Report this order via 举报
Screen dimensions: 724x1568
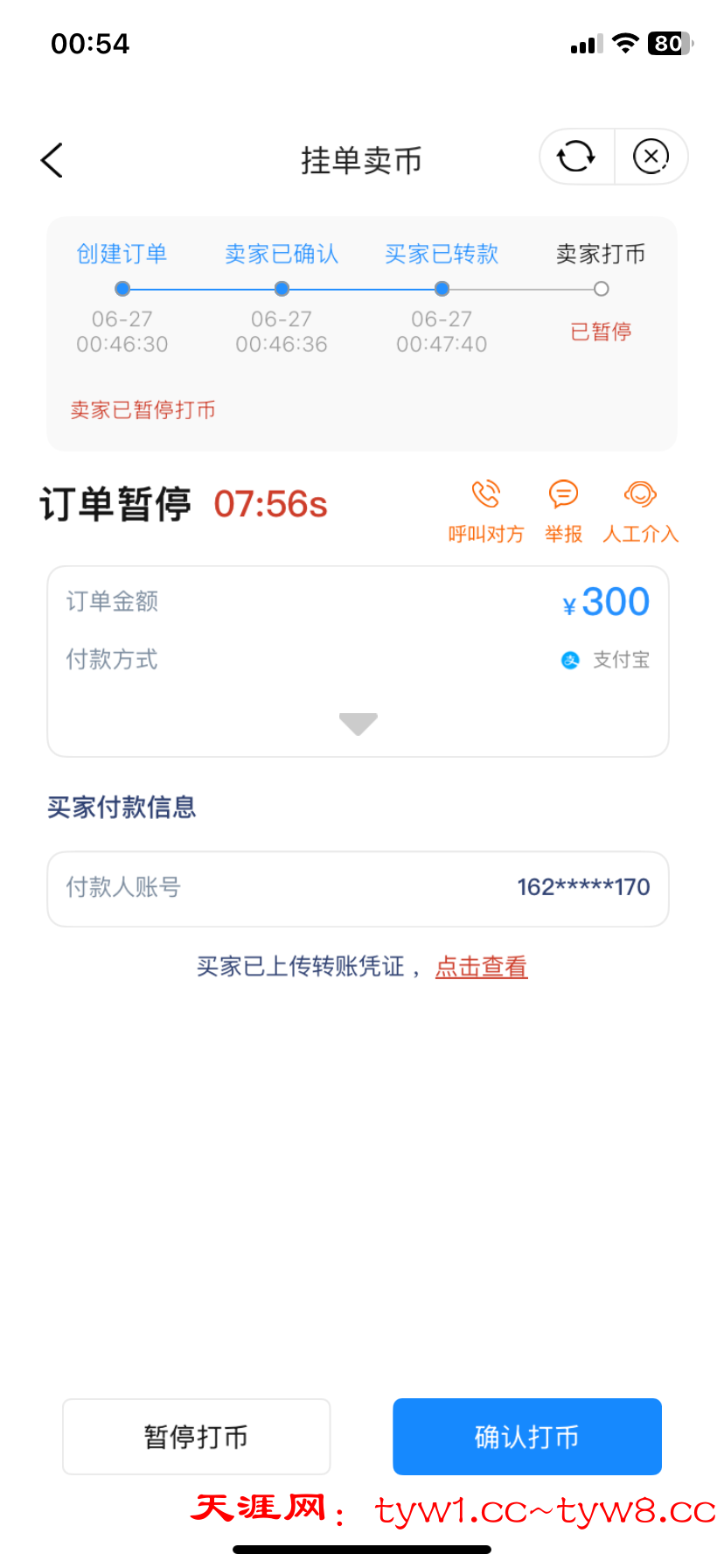click(x=563, y=510)
